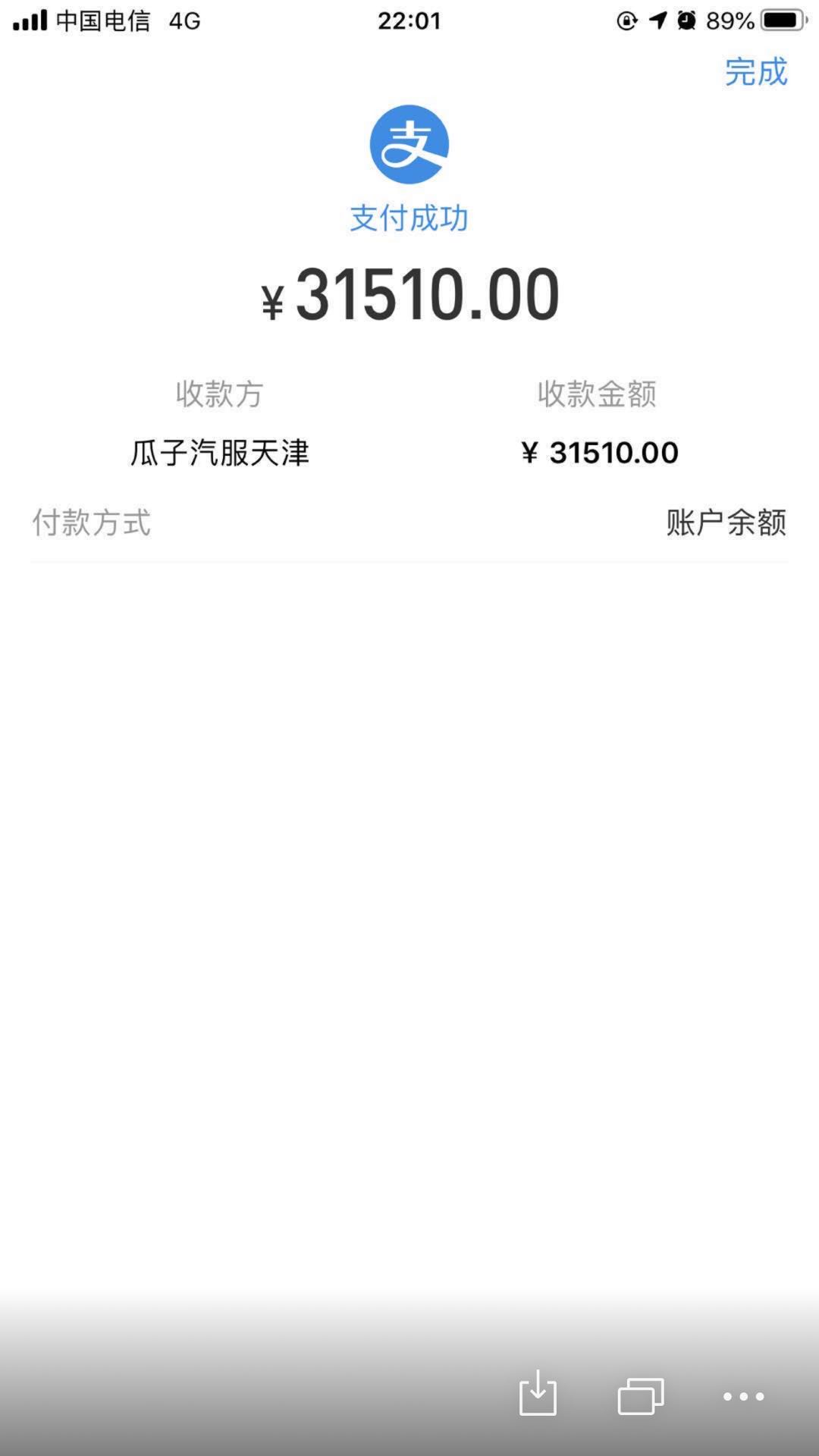819x1456 pixels.
Task: Open the multi-window gallery icon
Action: (x=641, y=1395)
